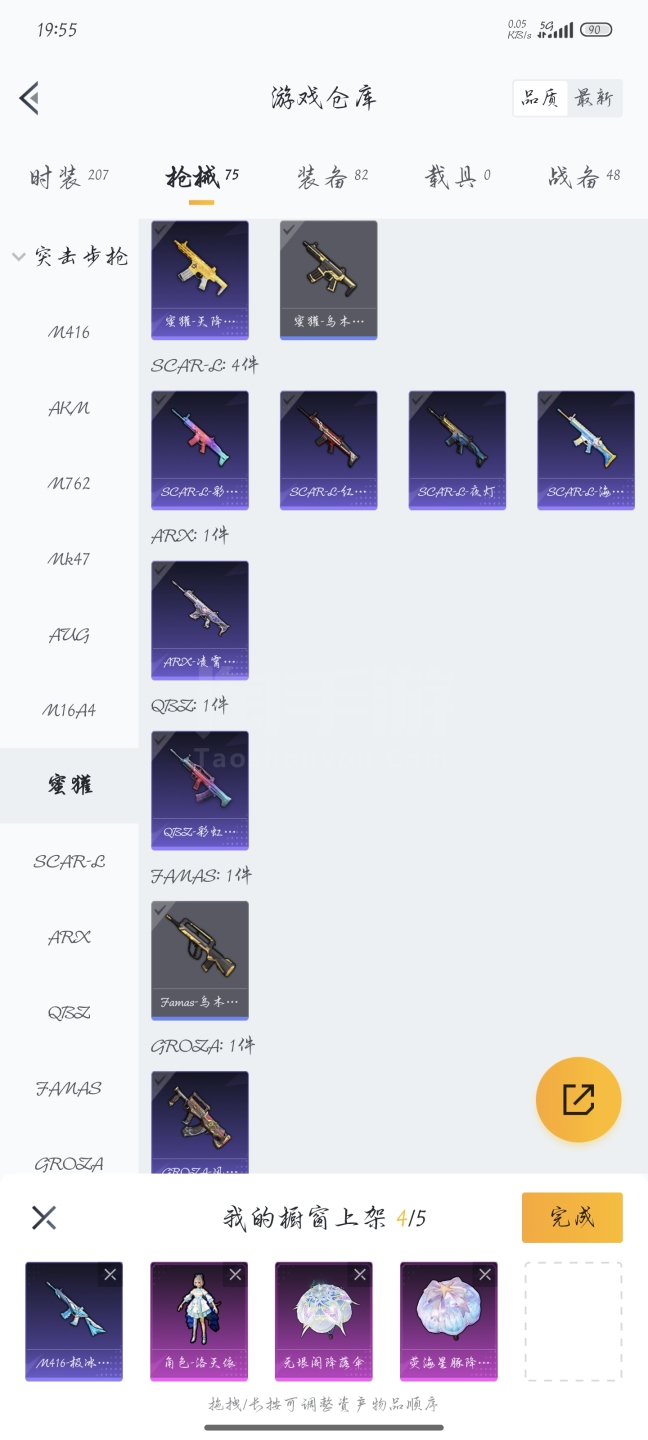Open the 战备 tab
The width and height of the screenshot is (648, 1440).
(x=584, y=178)
